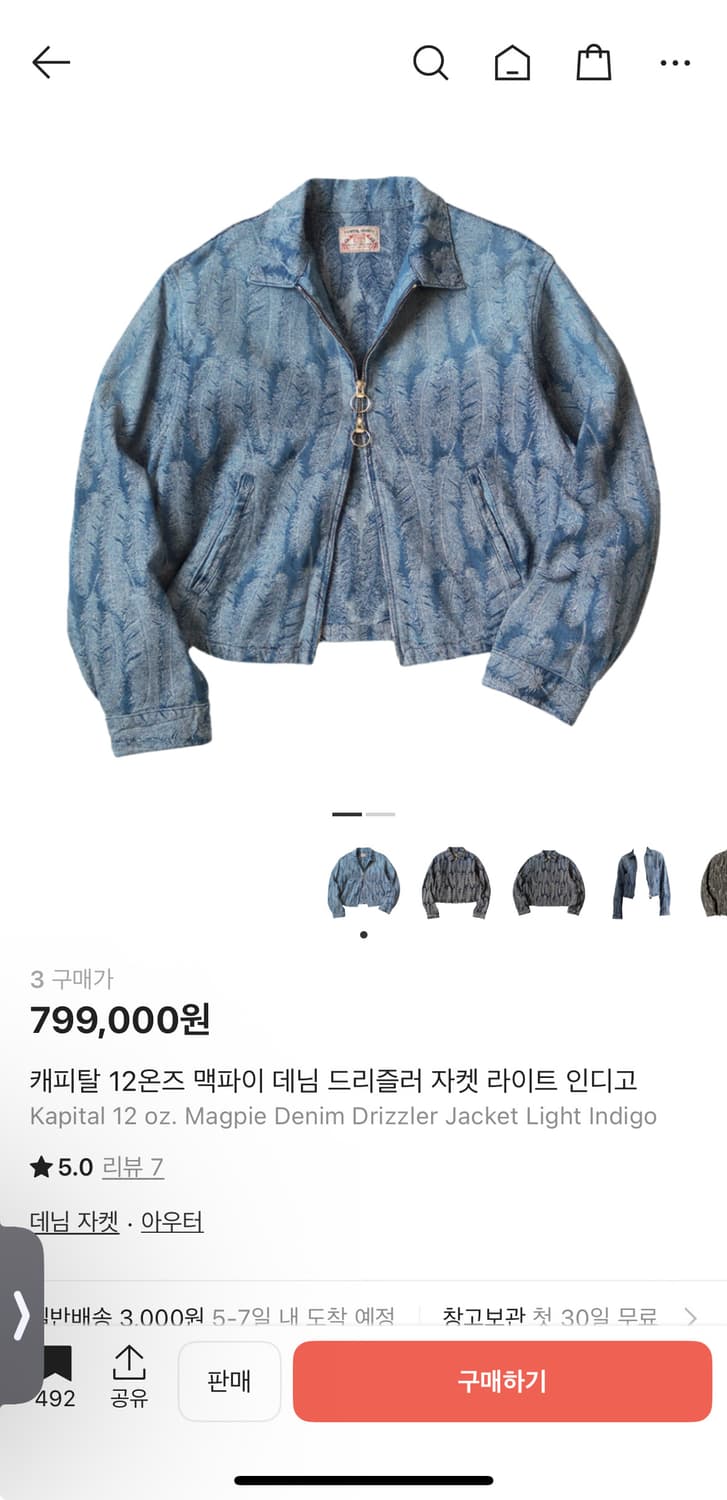Screen dimensions: 727x1500
Task: Go to home via the home icon
Action: (x=512, y=62)
